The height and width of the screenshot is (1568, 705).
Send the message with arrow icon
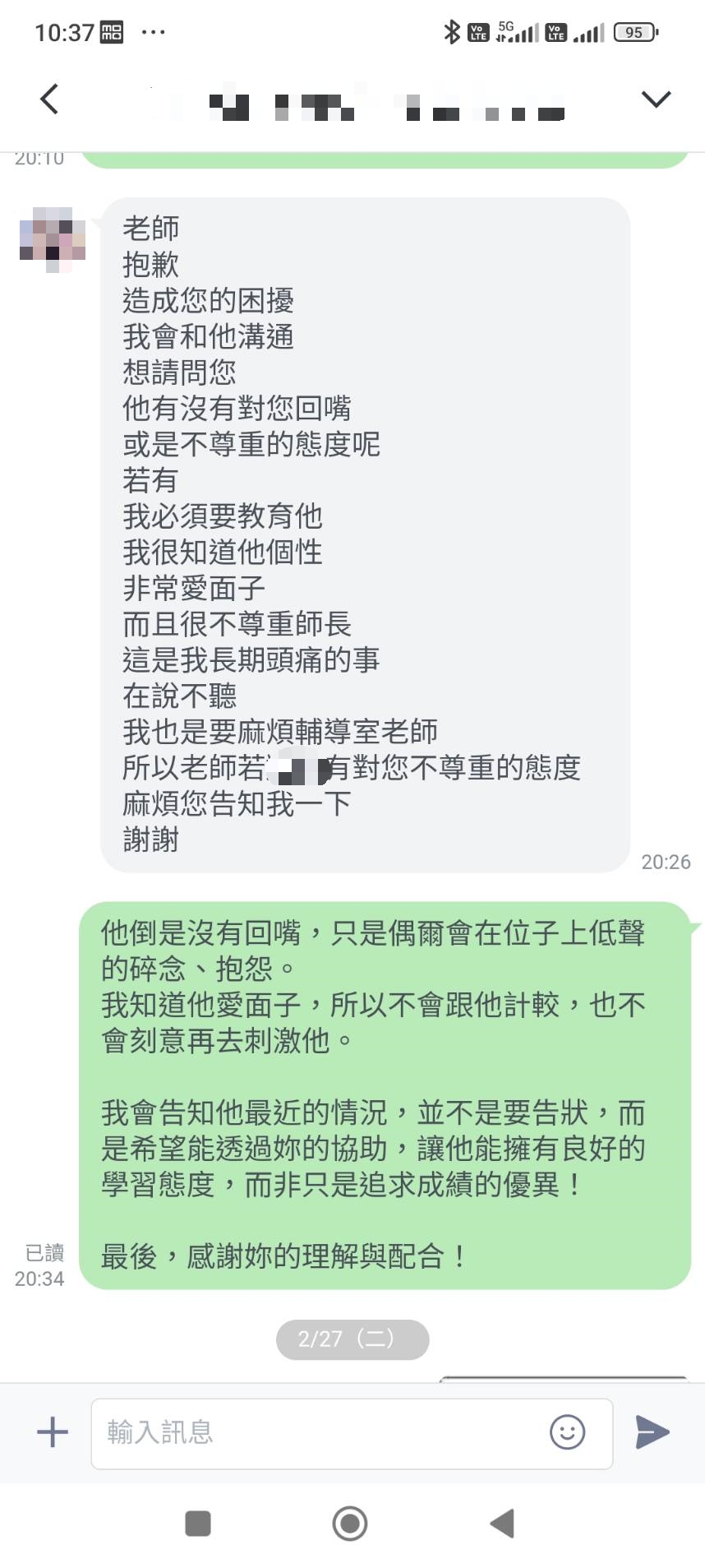652,1432
